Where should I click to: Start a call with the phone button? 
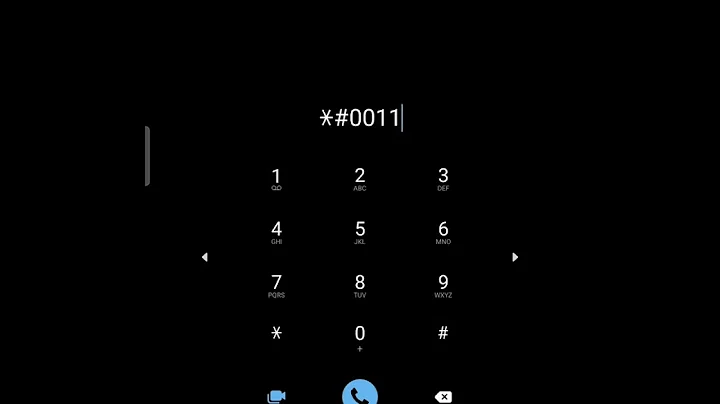360,394
